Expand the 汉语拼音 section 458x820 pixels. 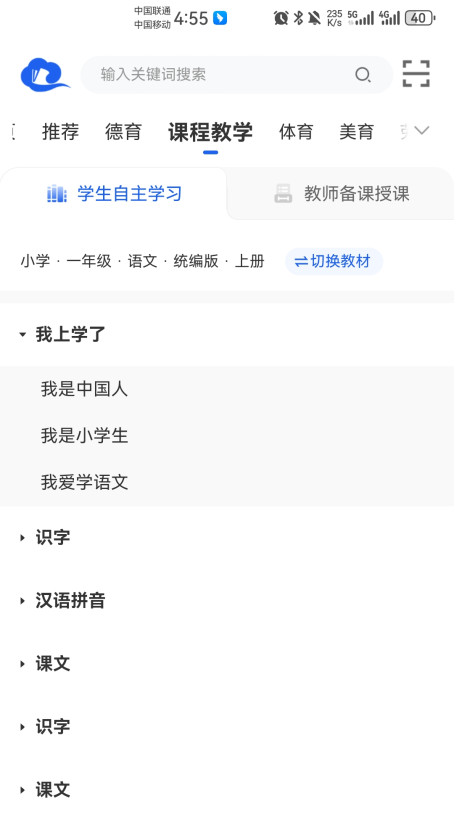tap(227, 600)
